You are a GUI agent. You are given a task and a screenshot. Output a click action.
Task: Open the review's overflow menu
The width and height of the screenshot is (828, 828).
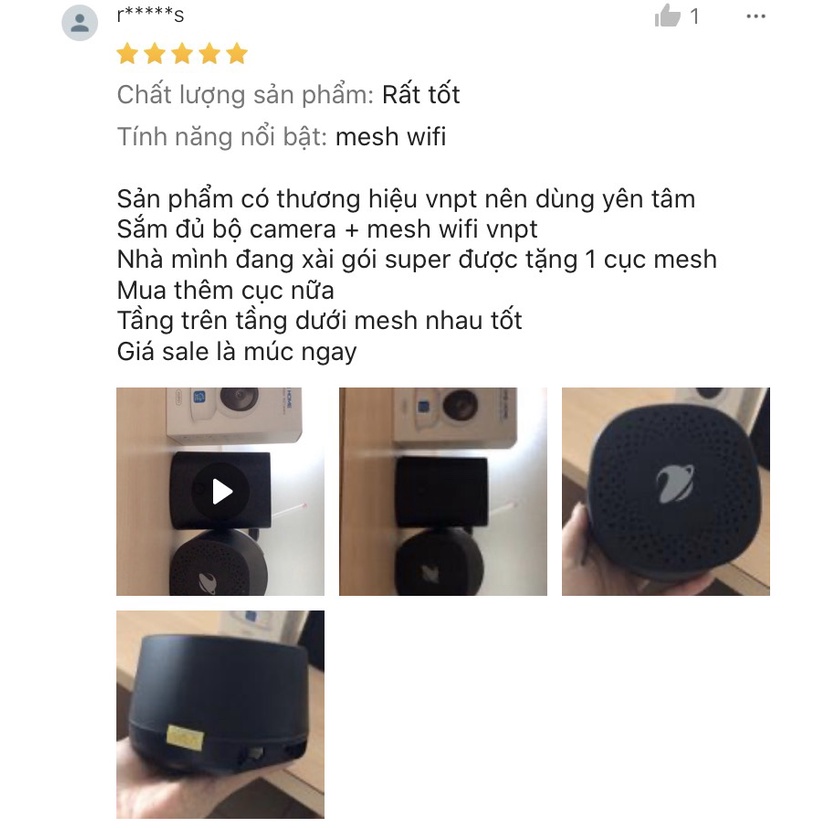[x=755, y=17]
